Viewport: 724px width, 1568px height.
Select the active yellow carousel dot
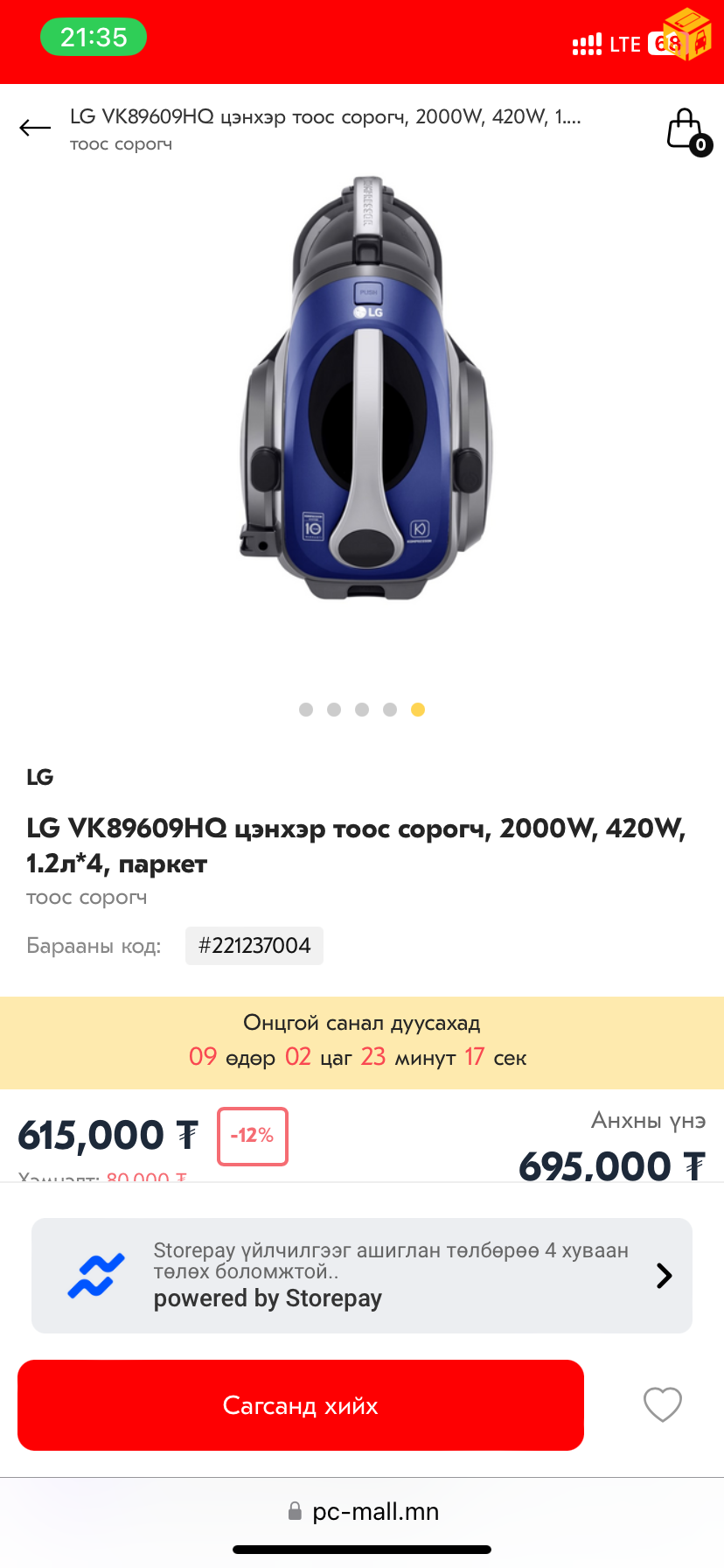pyautogui.click(x=417, y=710)
